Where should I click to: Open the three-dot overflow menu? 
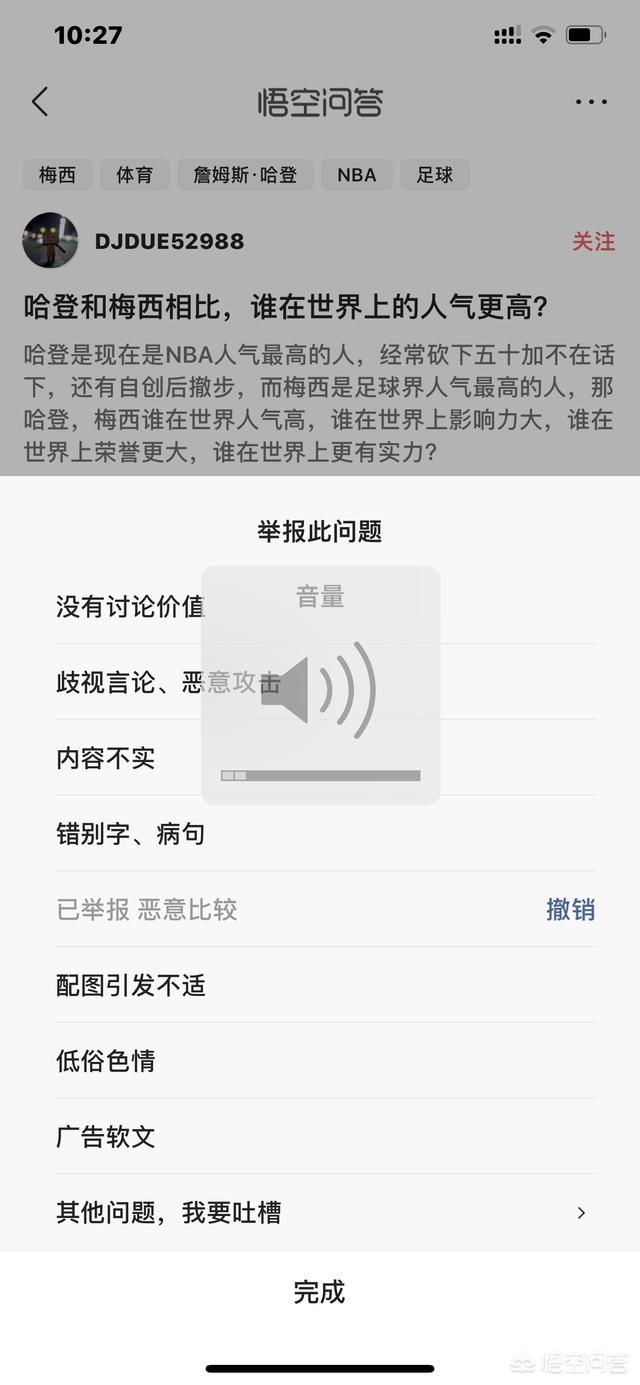591,102
